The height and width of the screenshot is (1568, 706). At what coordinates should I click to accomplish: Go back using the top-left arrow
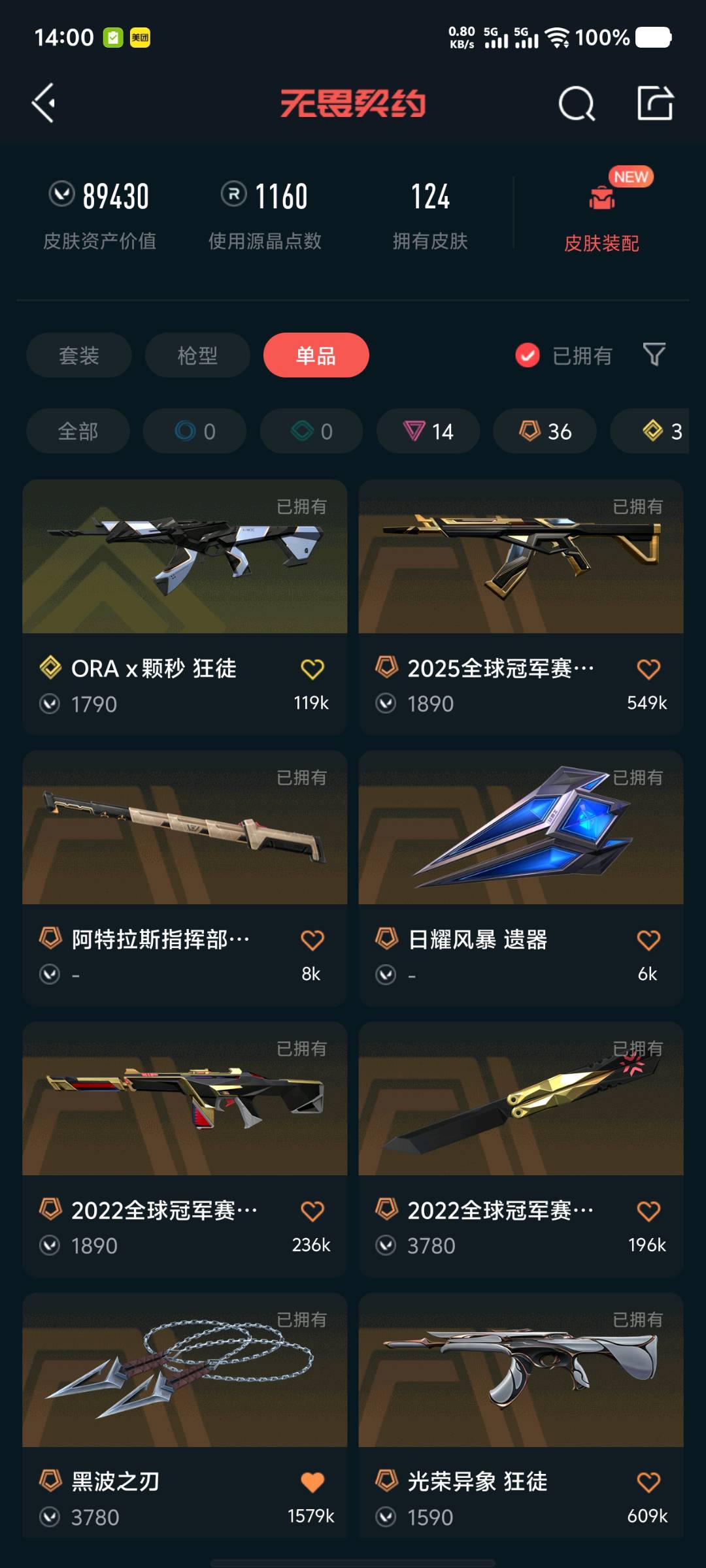pyautogui.click(x=43, y=103)
